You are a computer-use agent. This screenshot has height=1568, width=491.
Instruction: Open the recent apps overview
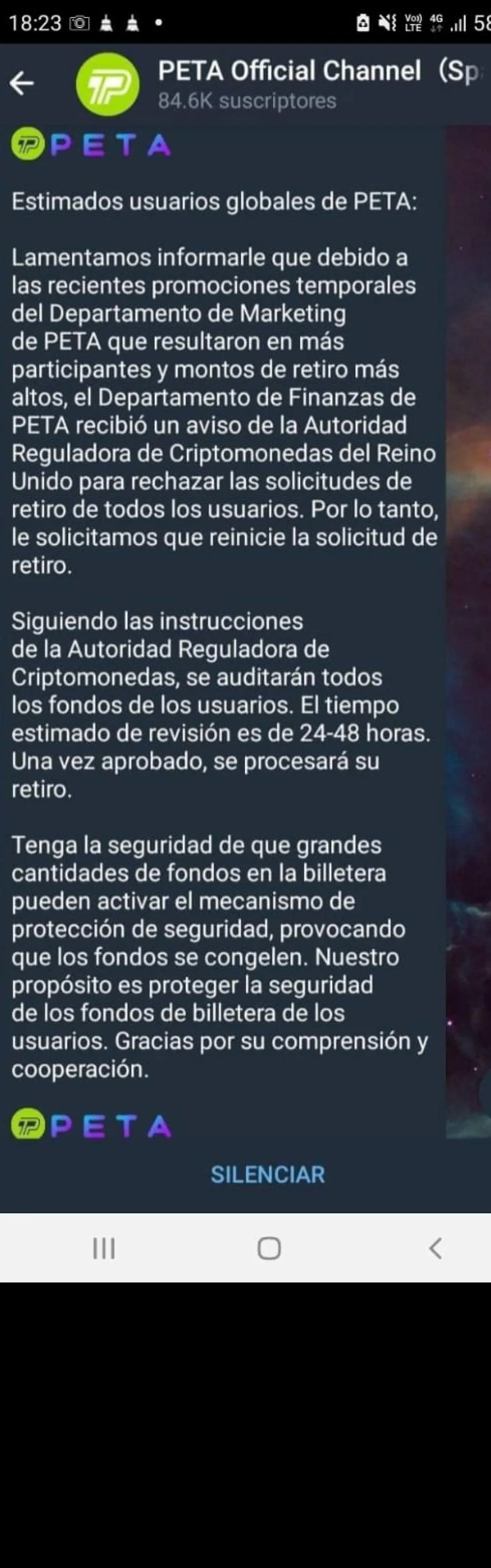click(x=104, y=1249)
